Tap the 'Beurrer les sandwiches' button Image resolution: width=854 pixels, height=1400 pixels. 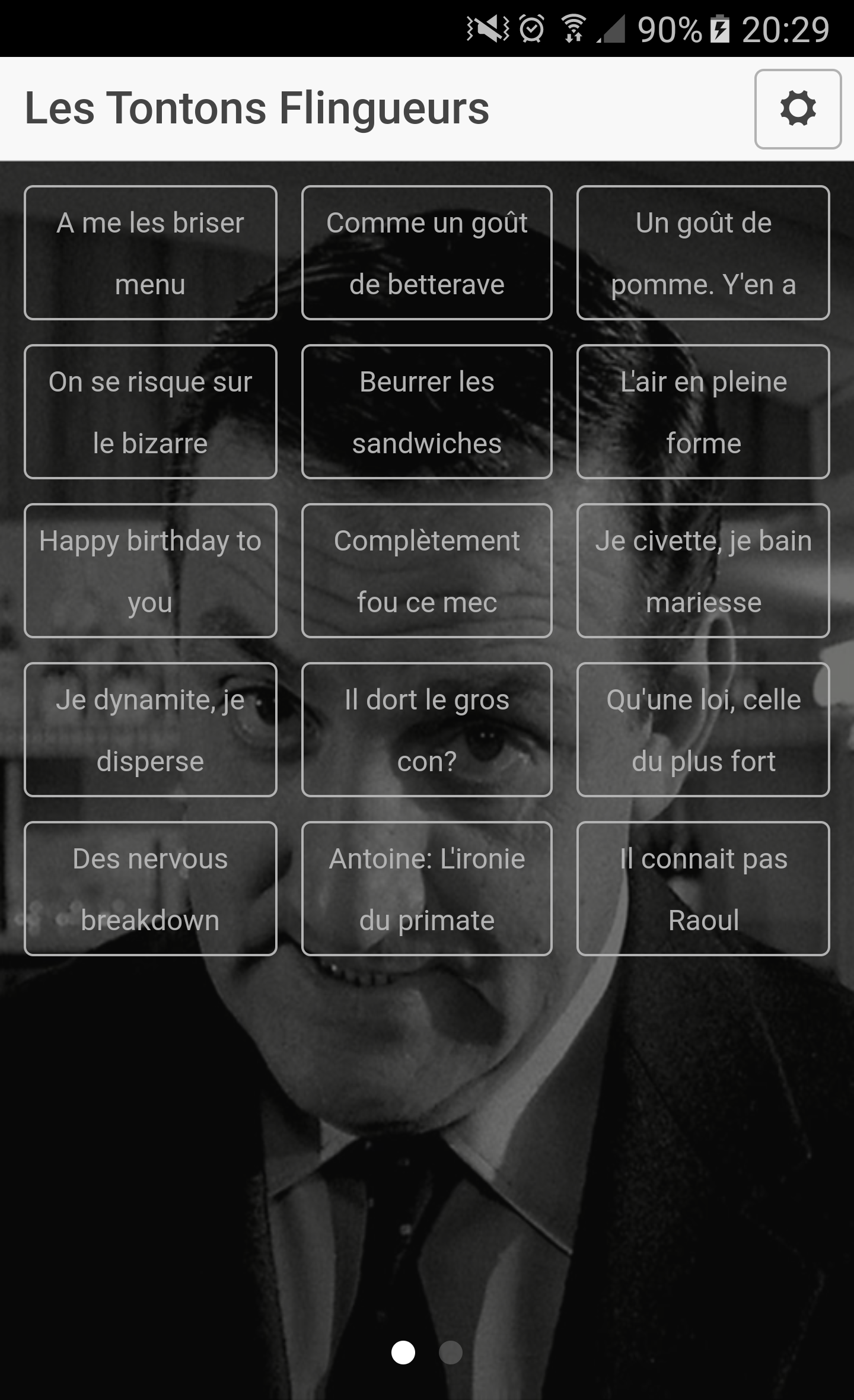point(427,412)
